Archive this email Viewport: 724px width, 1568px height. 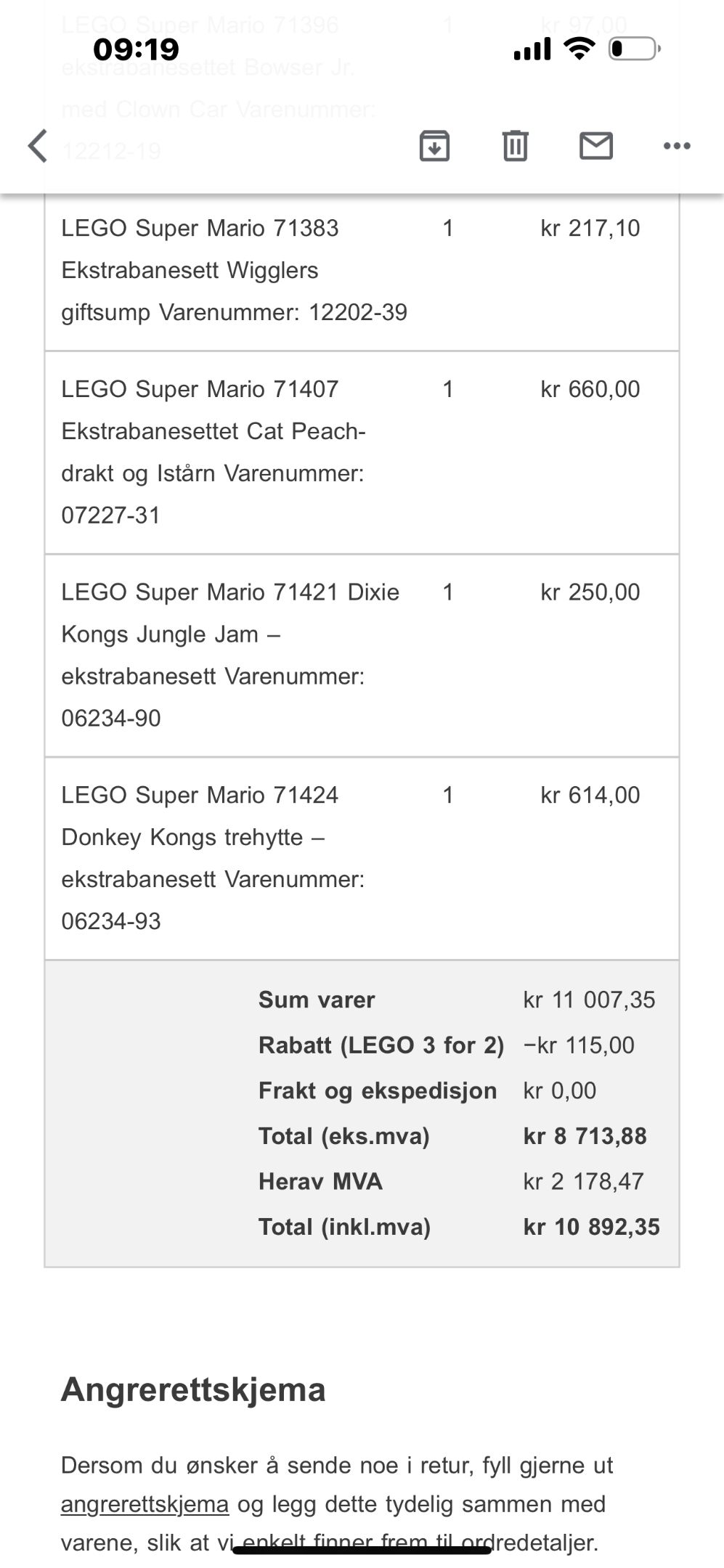click(434, 146)
